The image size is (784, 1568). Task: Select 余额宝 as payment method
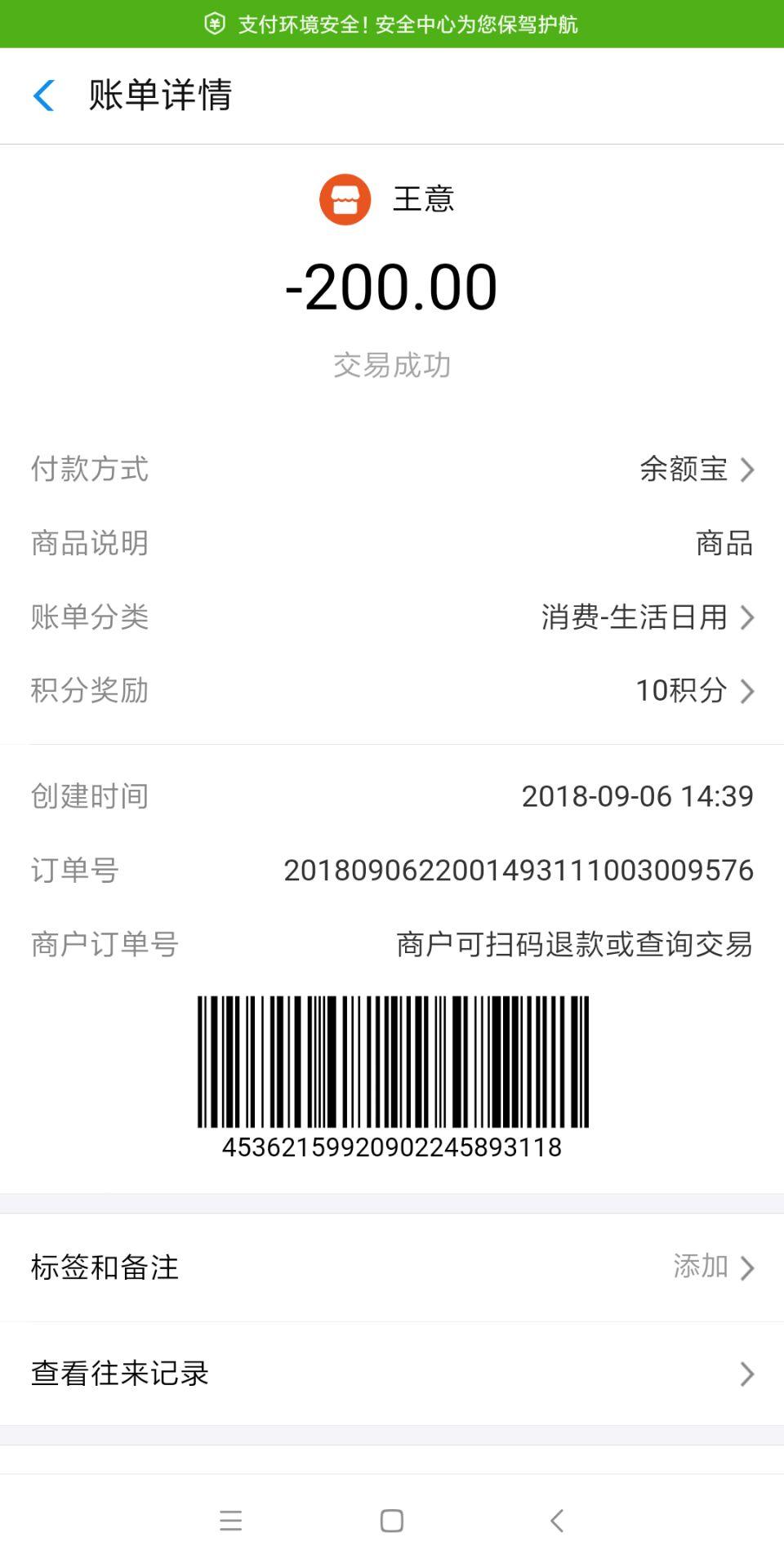coord(682,469)
